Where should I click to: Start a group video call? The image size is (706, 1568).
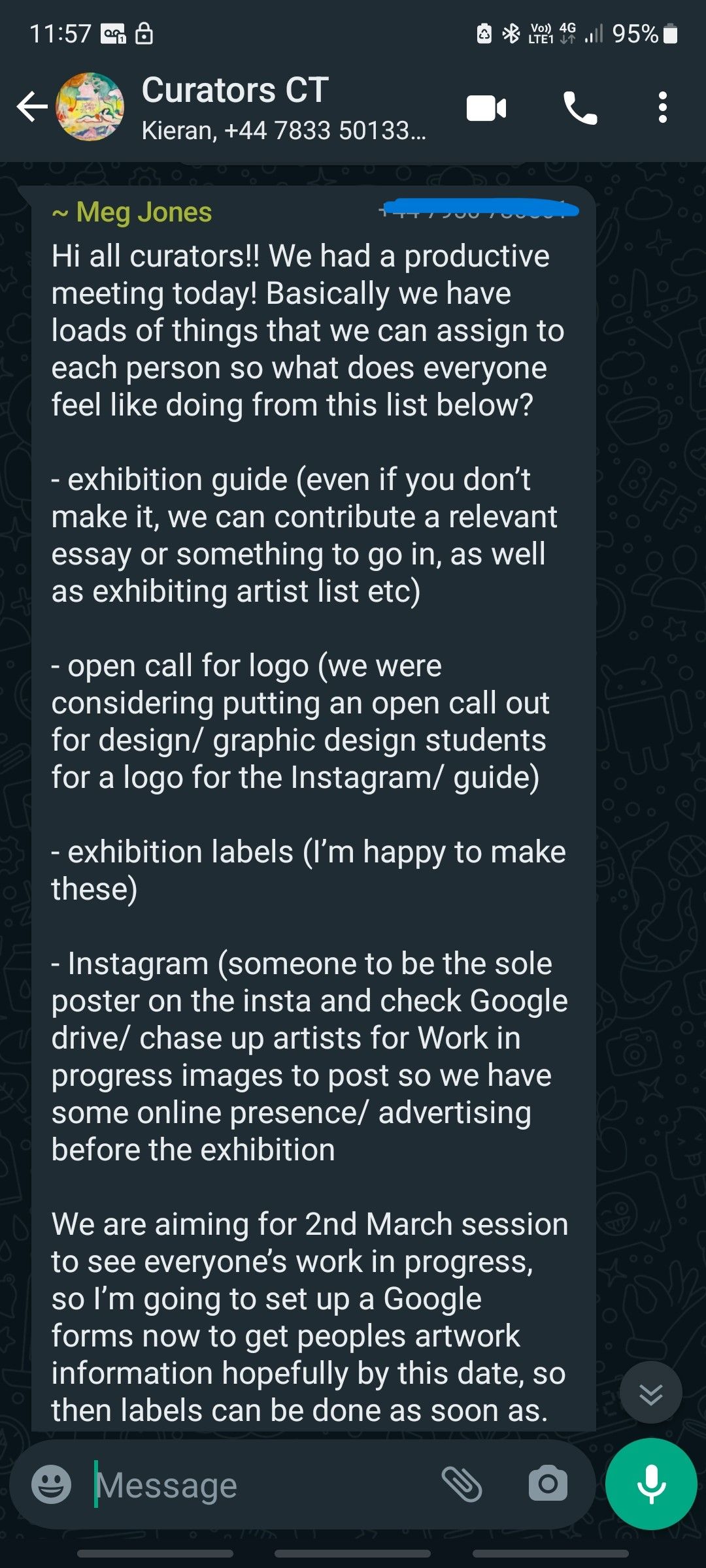click(x=486, y=108)
